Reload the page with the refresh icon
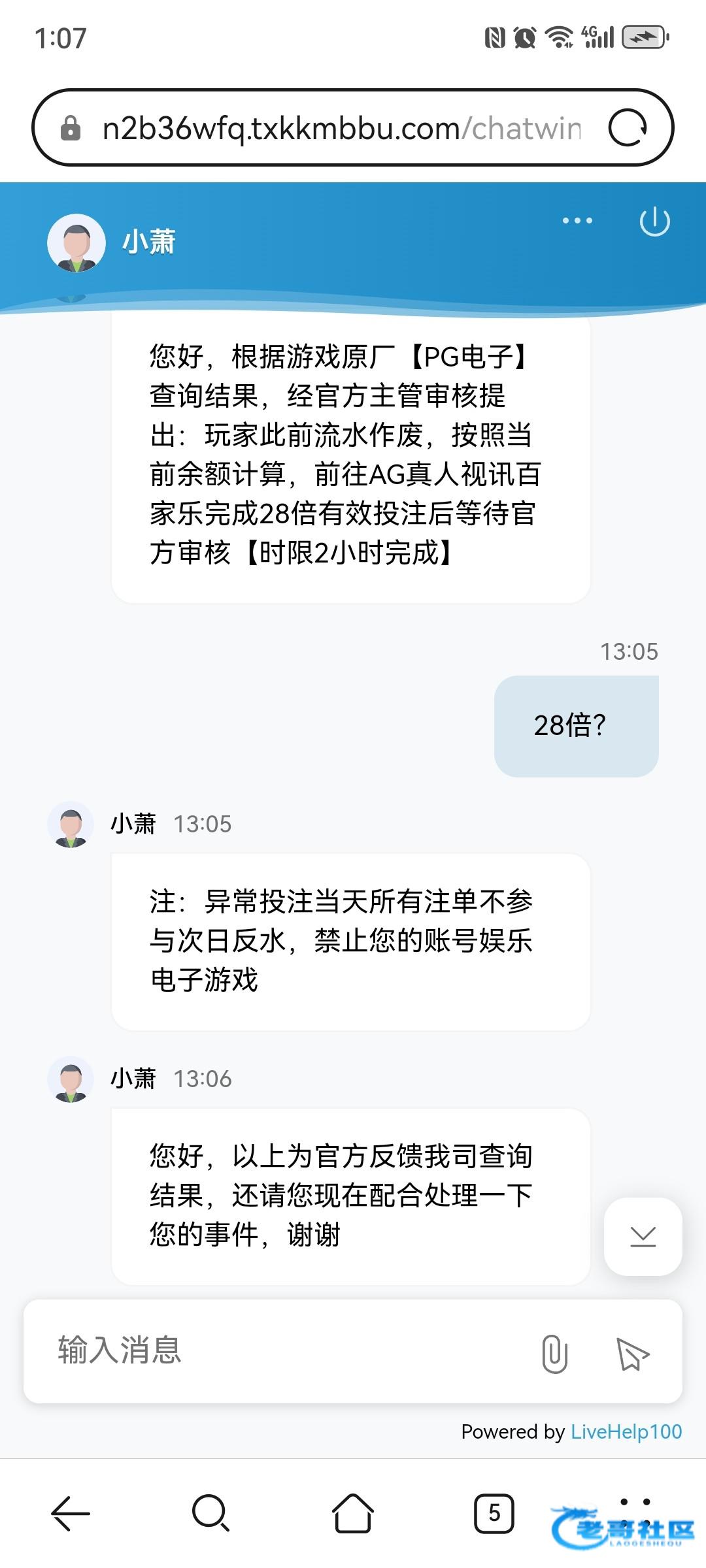 click(628, 127)
